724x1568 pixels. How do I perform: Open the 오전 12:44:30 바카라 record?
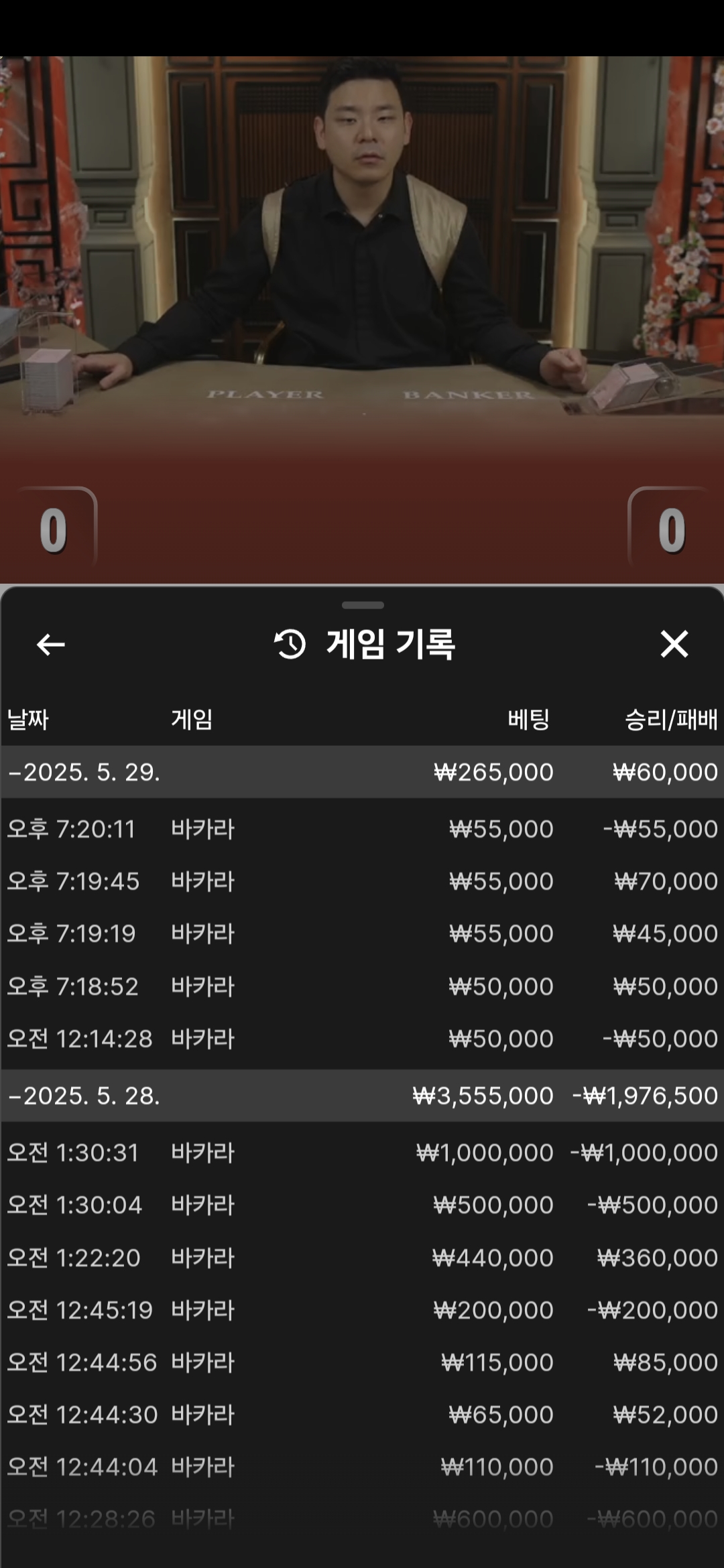click(362, 1415)
